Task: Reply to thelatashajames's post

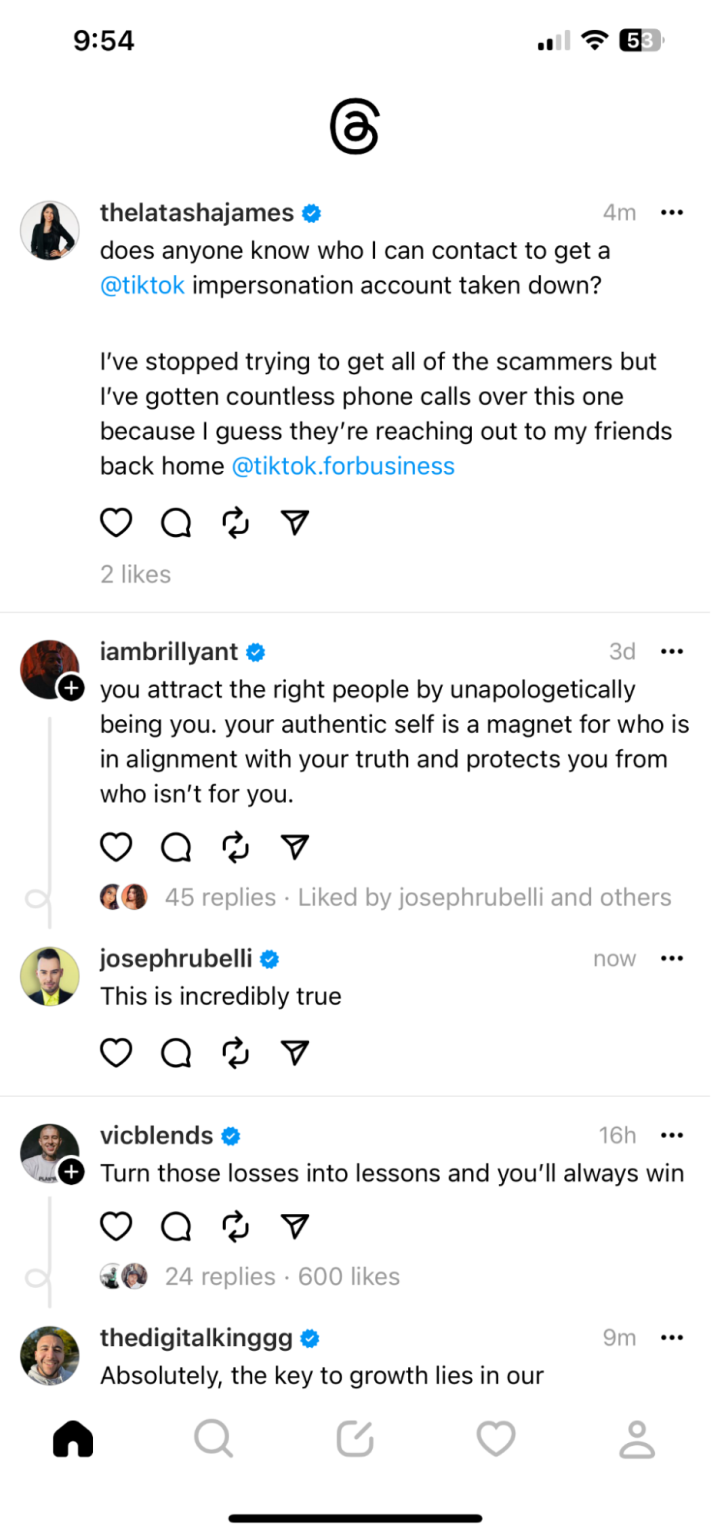Action: (176, 523)
